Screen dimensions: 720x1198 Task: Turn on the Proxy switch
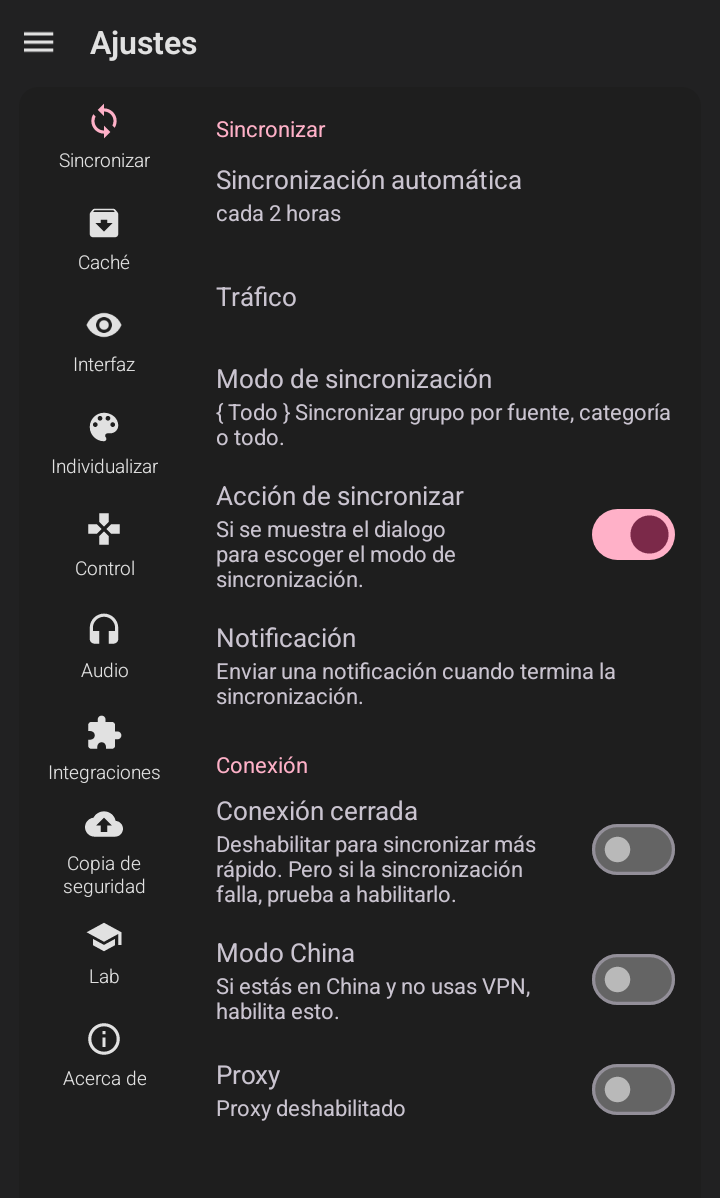point(633,1089)
